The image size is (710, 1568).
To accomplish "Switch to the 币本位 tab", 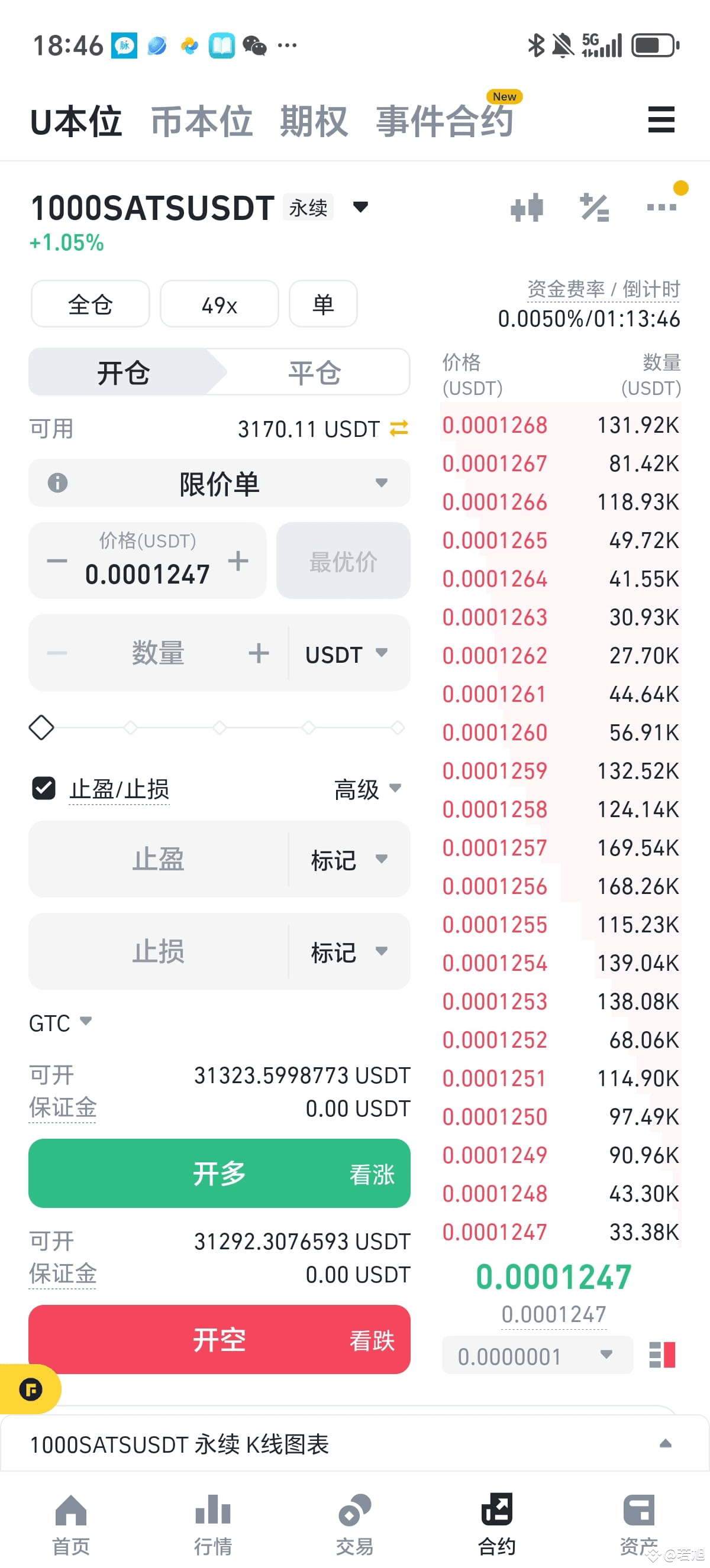I will pos(203,121).
